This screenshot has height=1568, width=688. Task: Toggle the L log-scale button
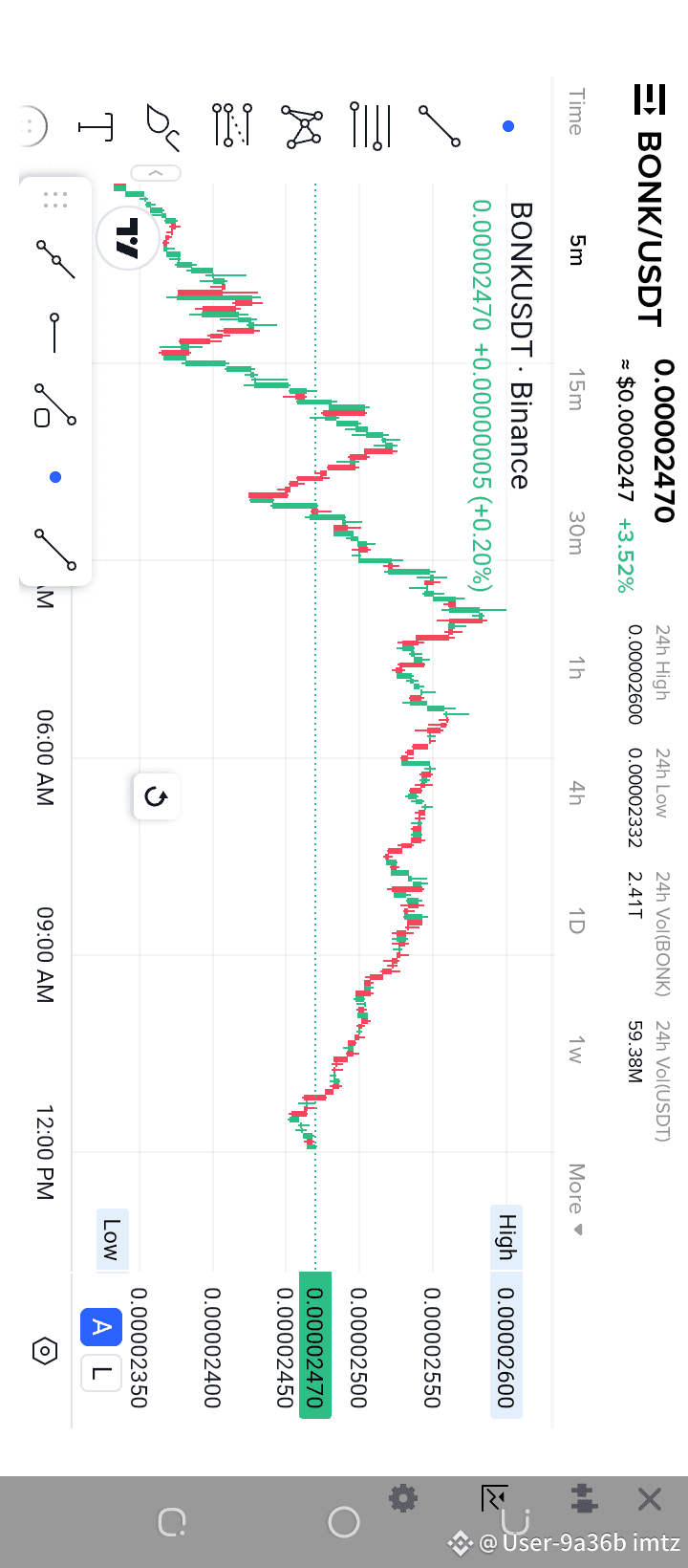point(101,1374)
